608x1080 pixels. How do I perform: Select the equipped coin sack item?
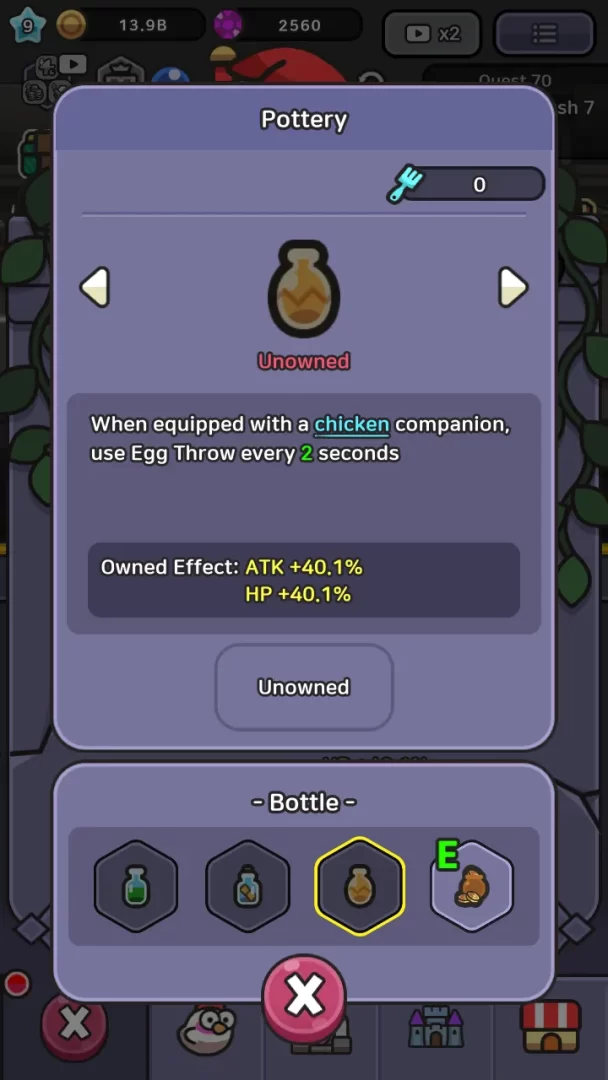point(471,886)
